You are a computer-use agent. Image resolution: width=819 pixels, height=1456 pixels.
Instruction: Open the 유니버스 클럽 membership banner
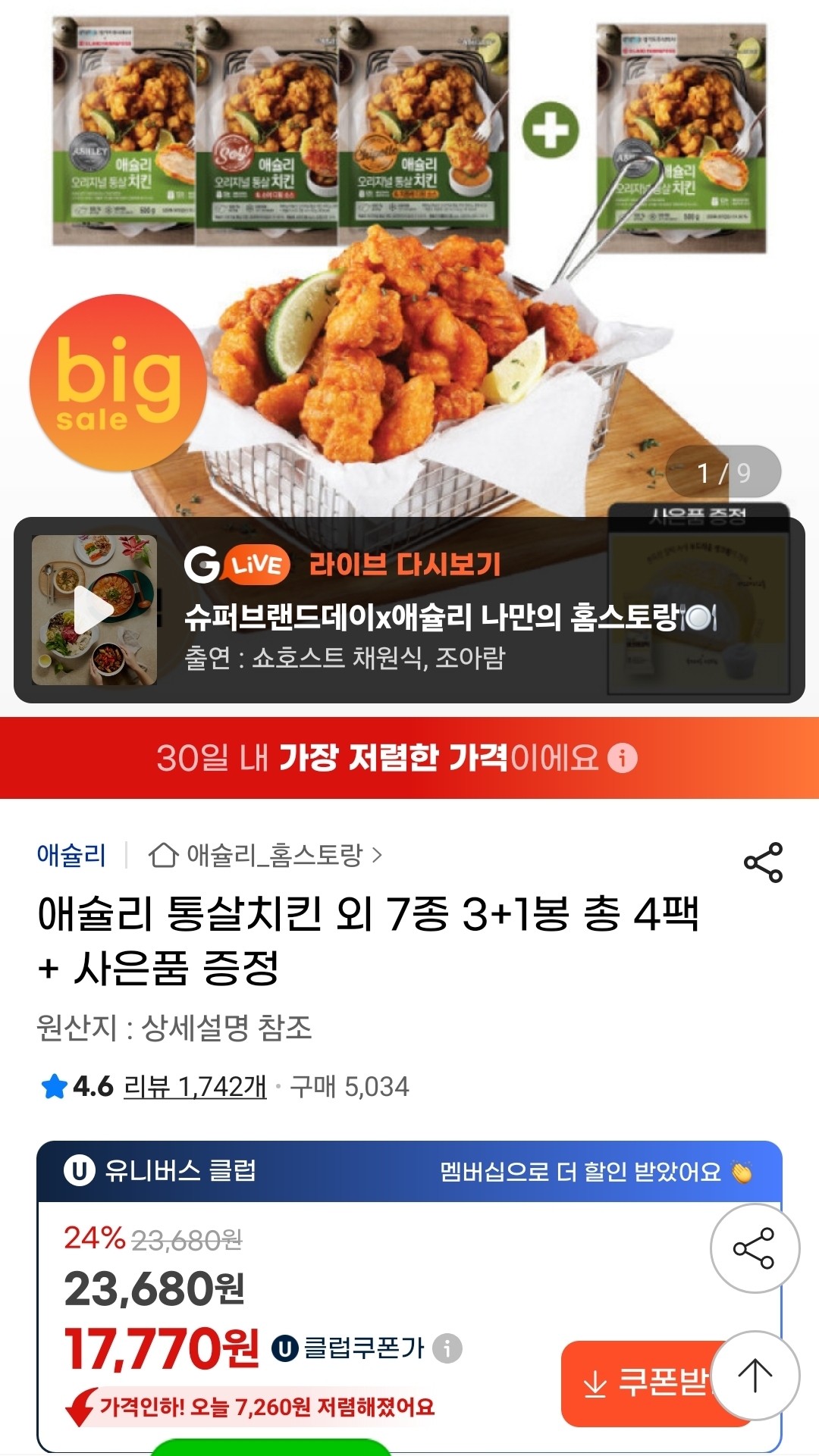pyautogui.click(x=409, y=1171)
